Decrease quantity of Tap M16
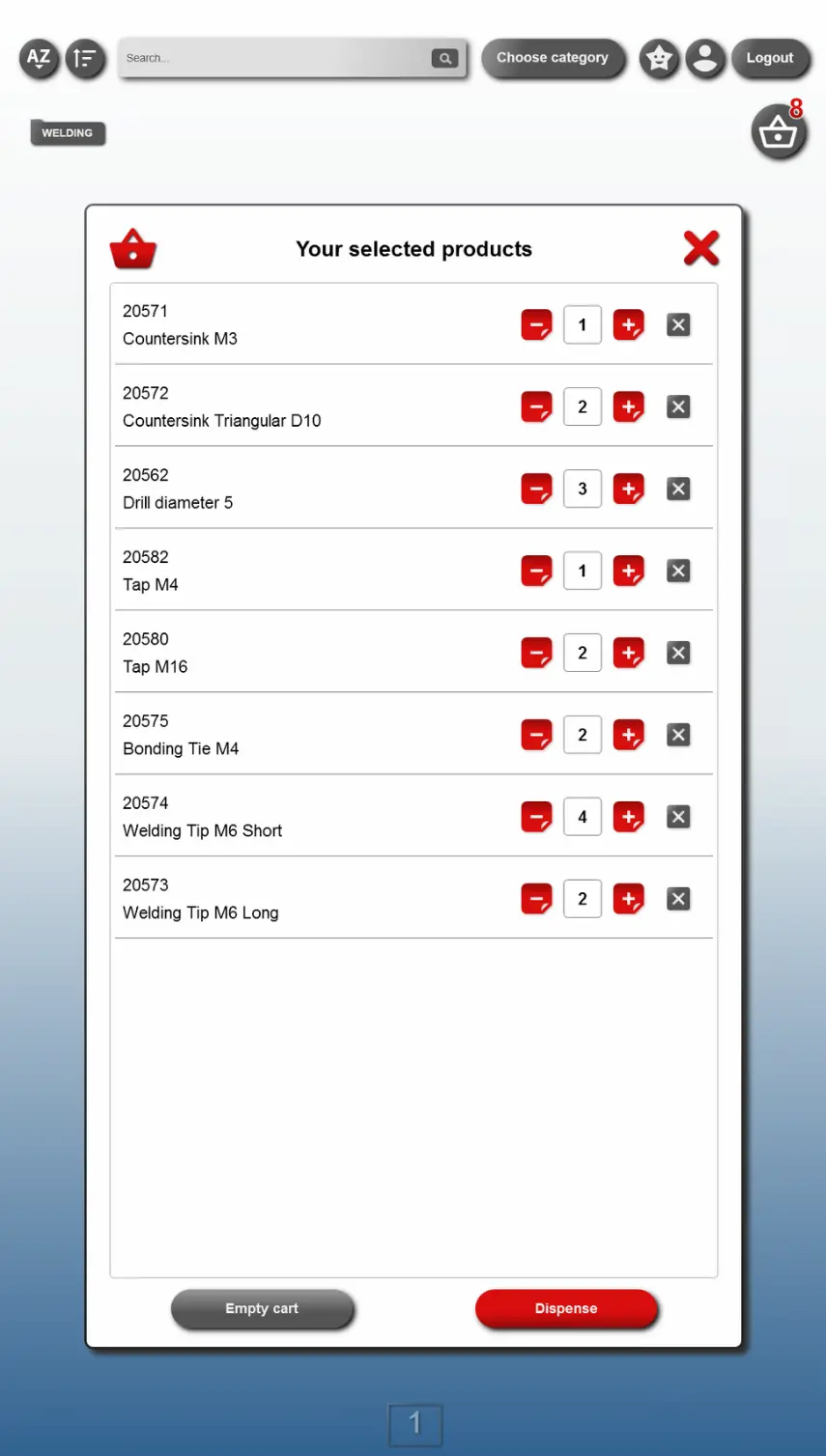 536,654
